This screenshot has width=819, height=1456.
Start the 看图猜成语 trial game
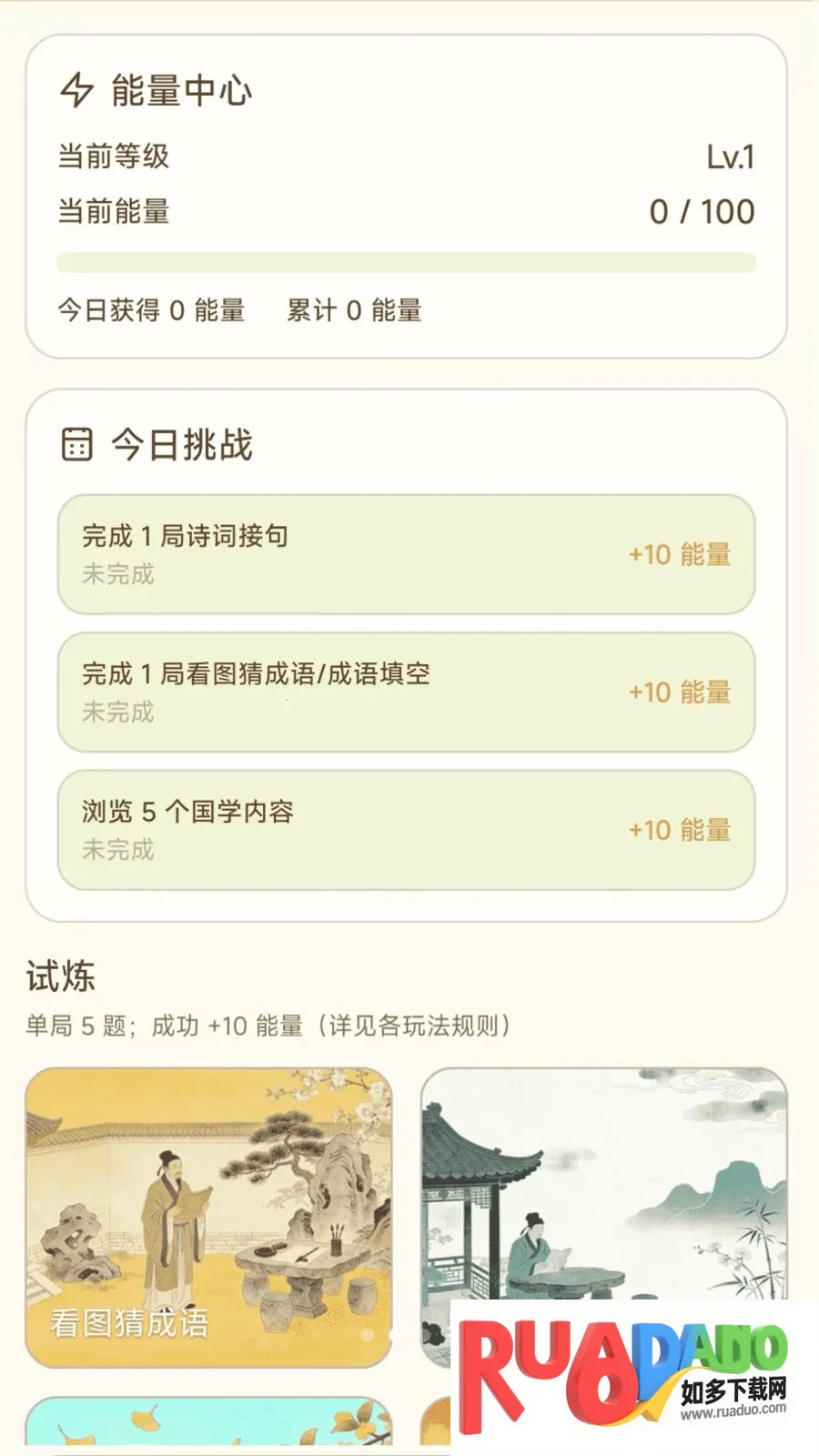point(209,1218)
